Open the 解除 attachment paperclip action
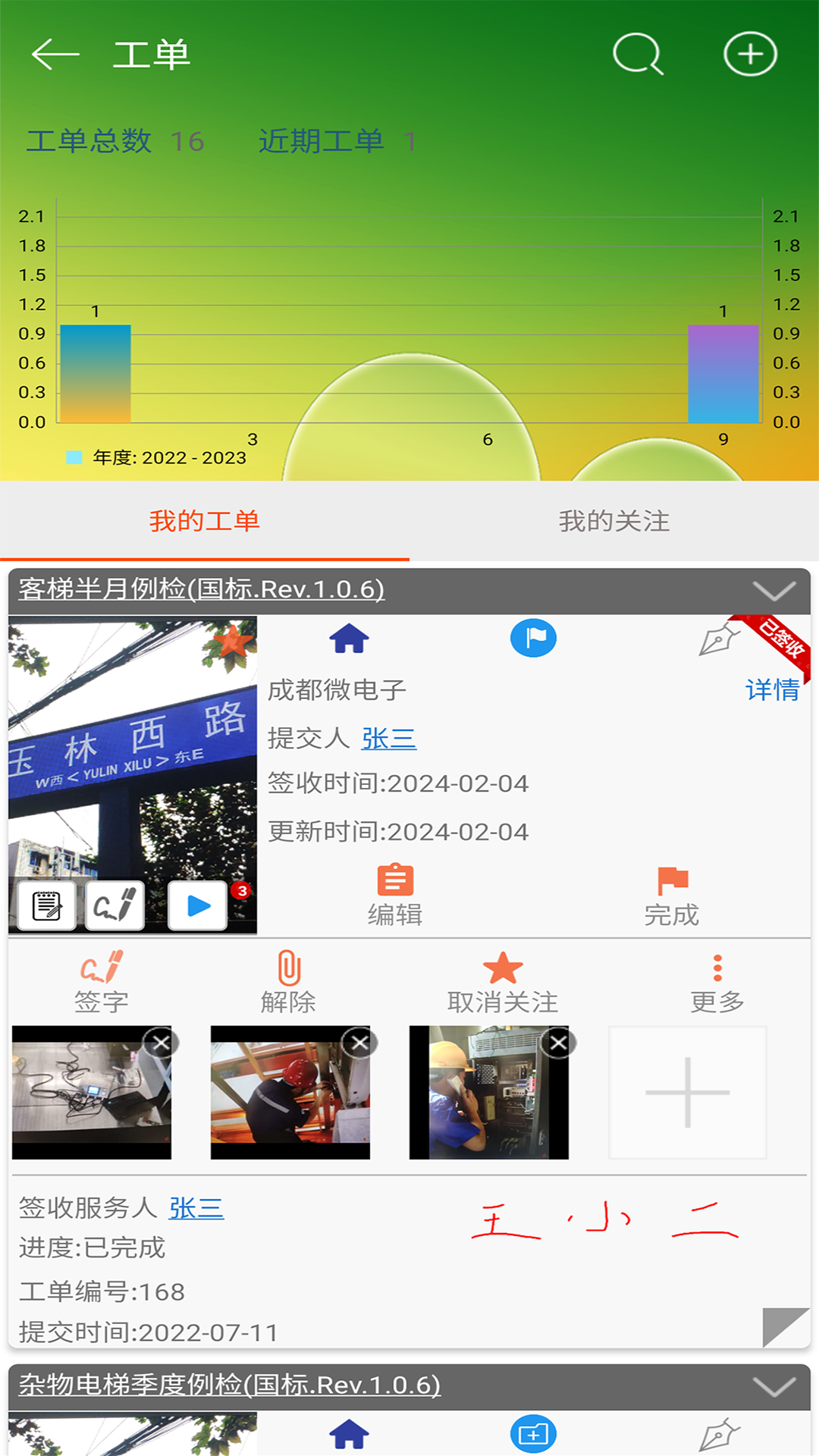This screenshot has width=819, height=1456. [x=288, y=978]
